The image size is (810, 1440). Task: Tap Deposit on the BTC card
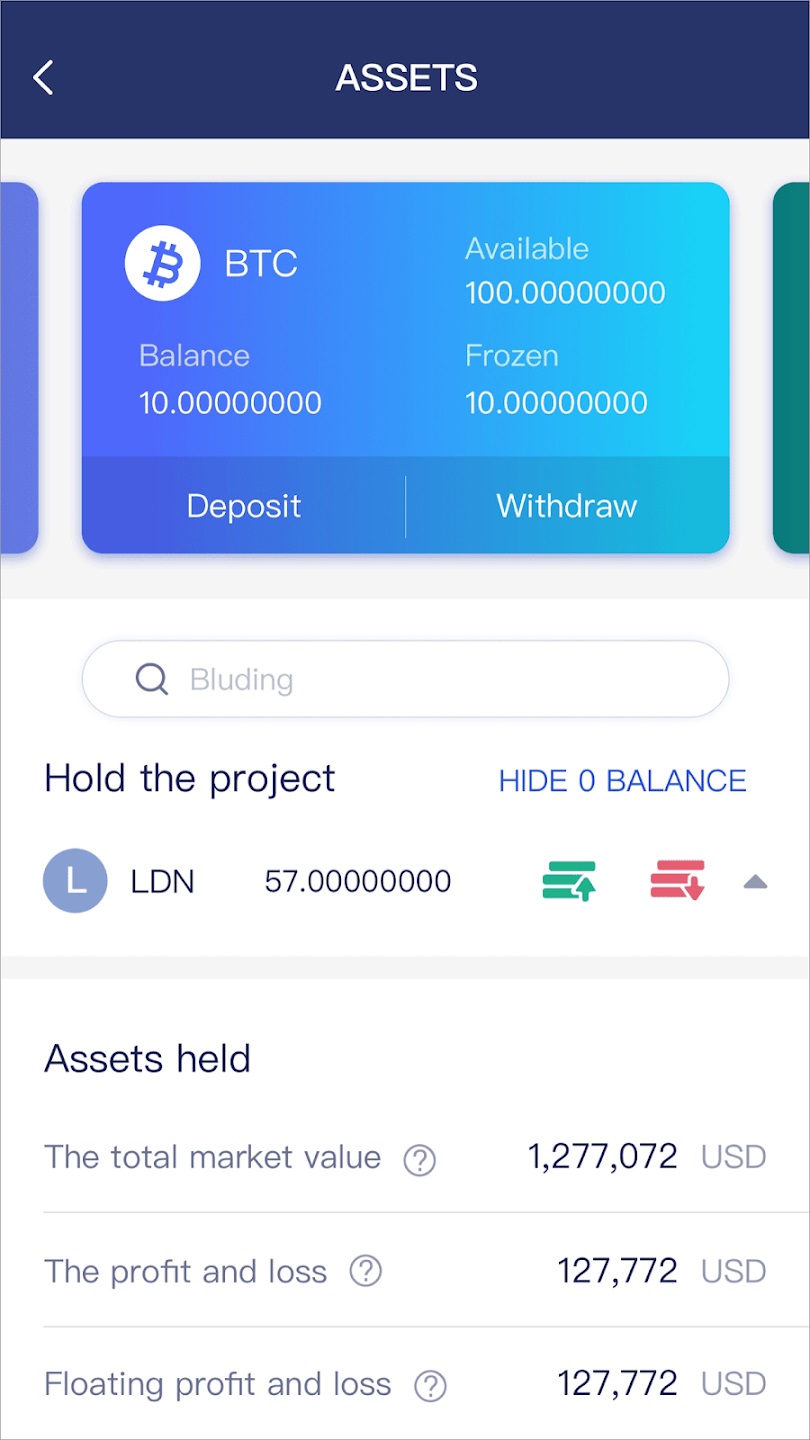(x=243, y=505)
